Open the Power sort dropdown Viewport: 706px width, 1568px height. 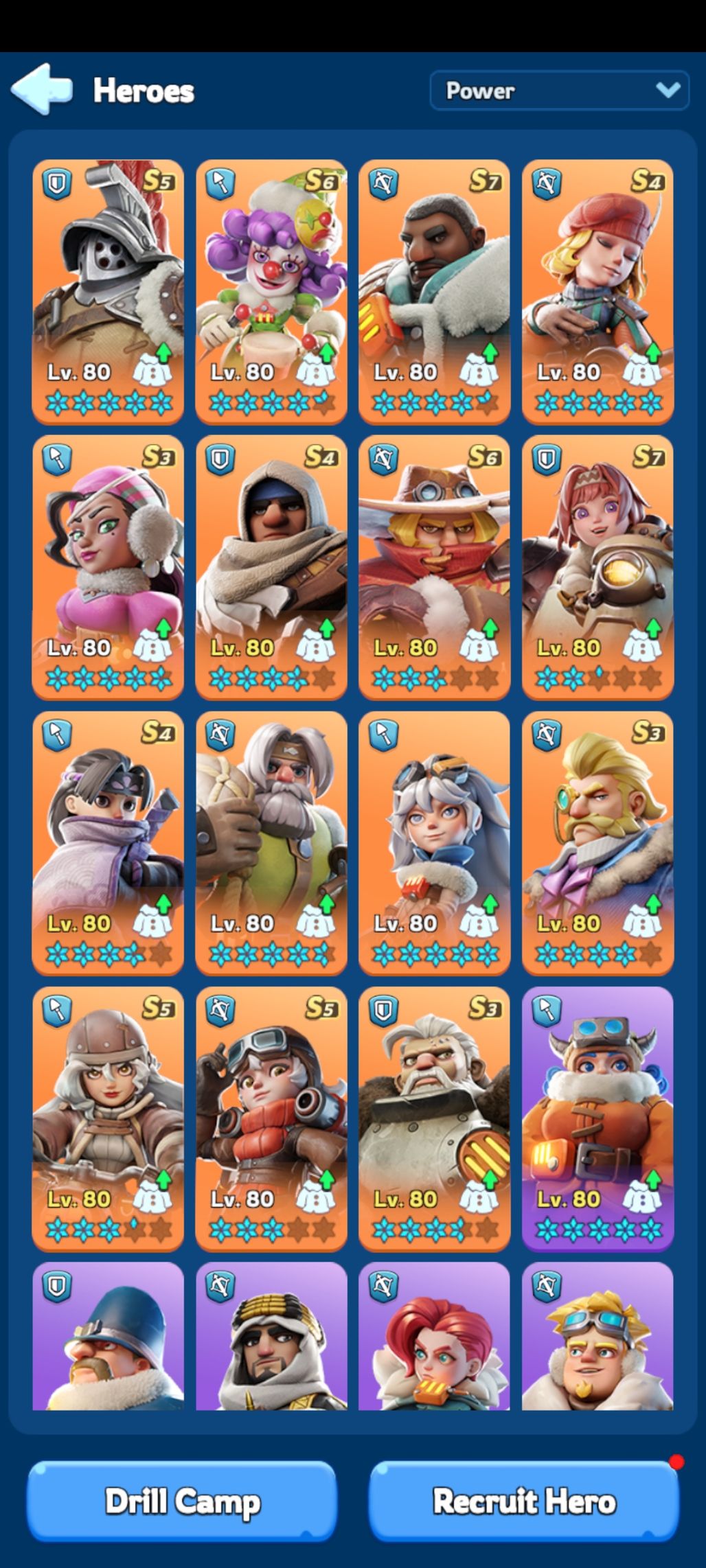(558, 91)
